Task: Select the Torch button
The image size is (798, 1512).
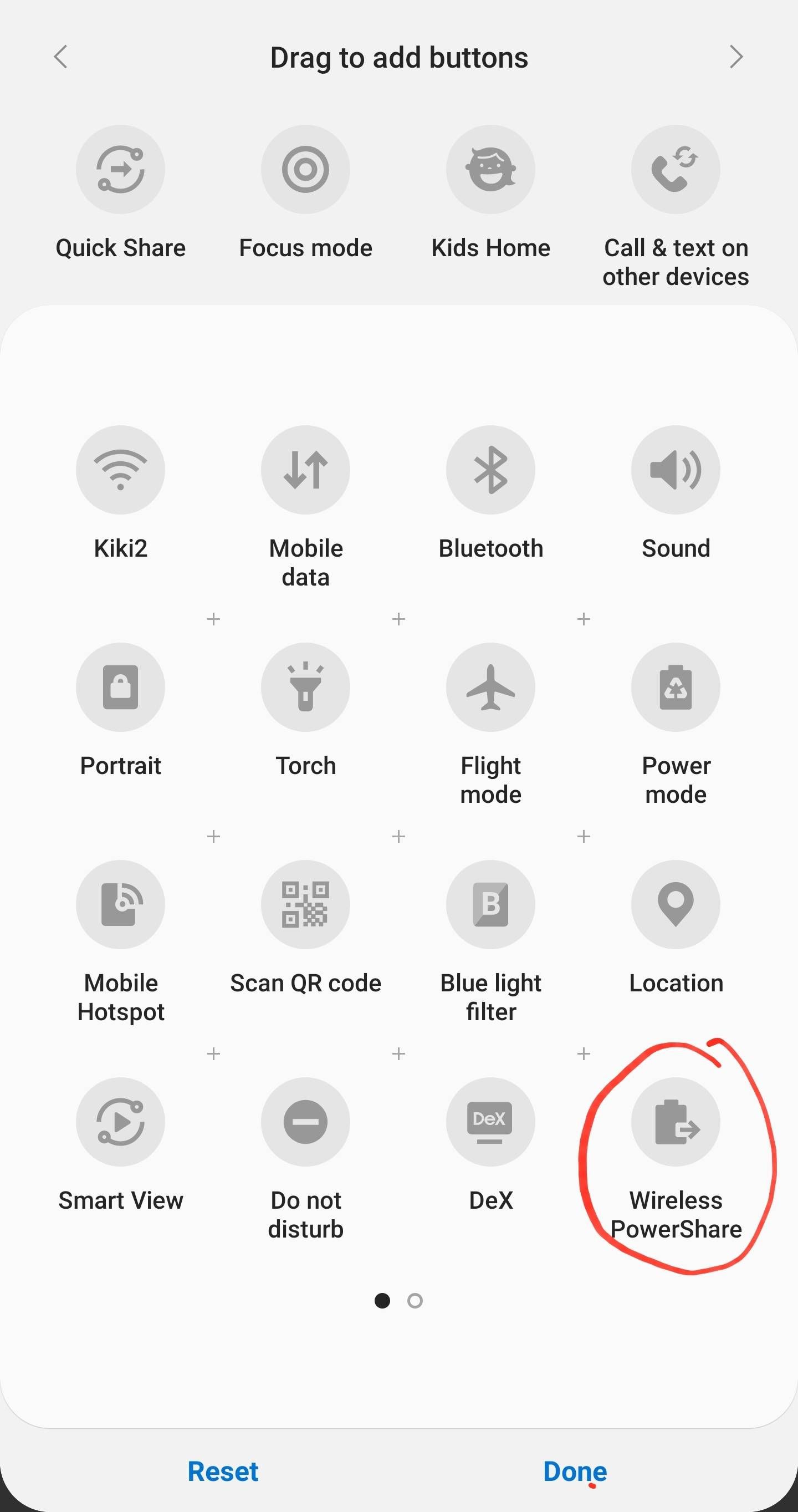Action: 305,688
